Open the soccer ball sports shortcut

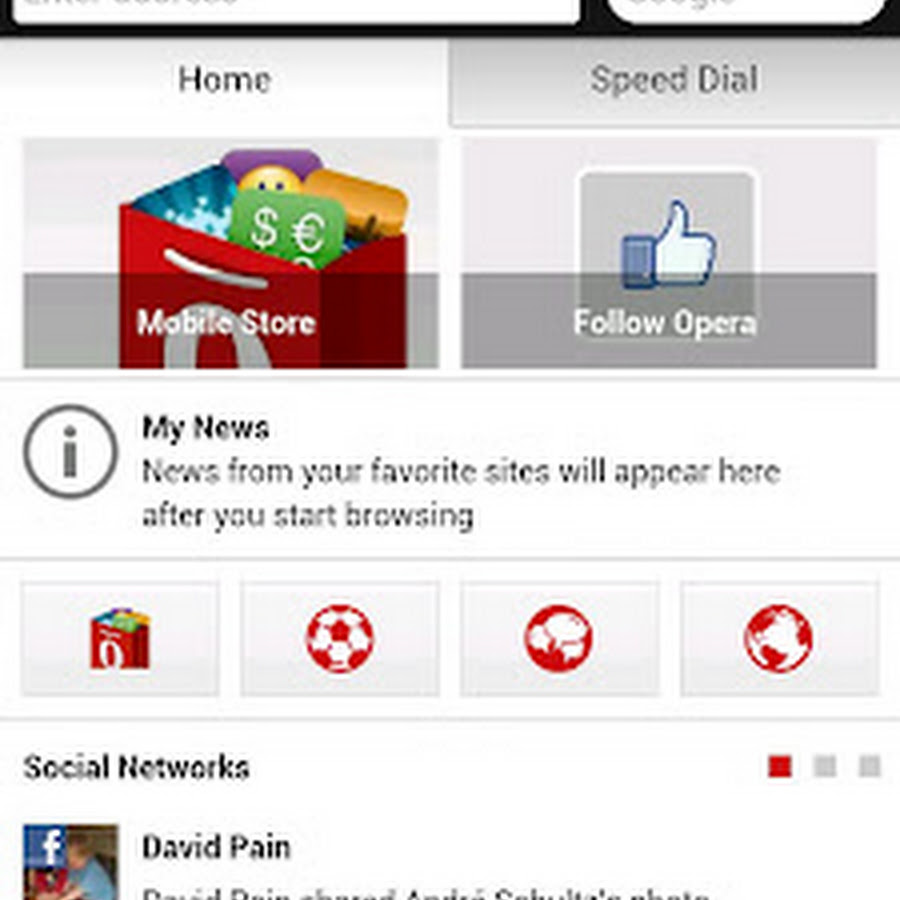[340, 639]
